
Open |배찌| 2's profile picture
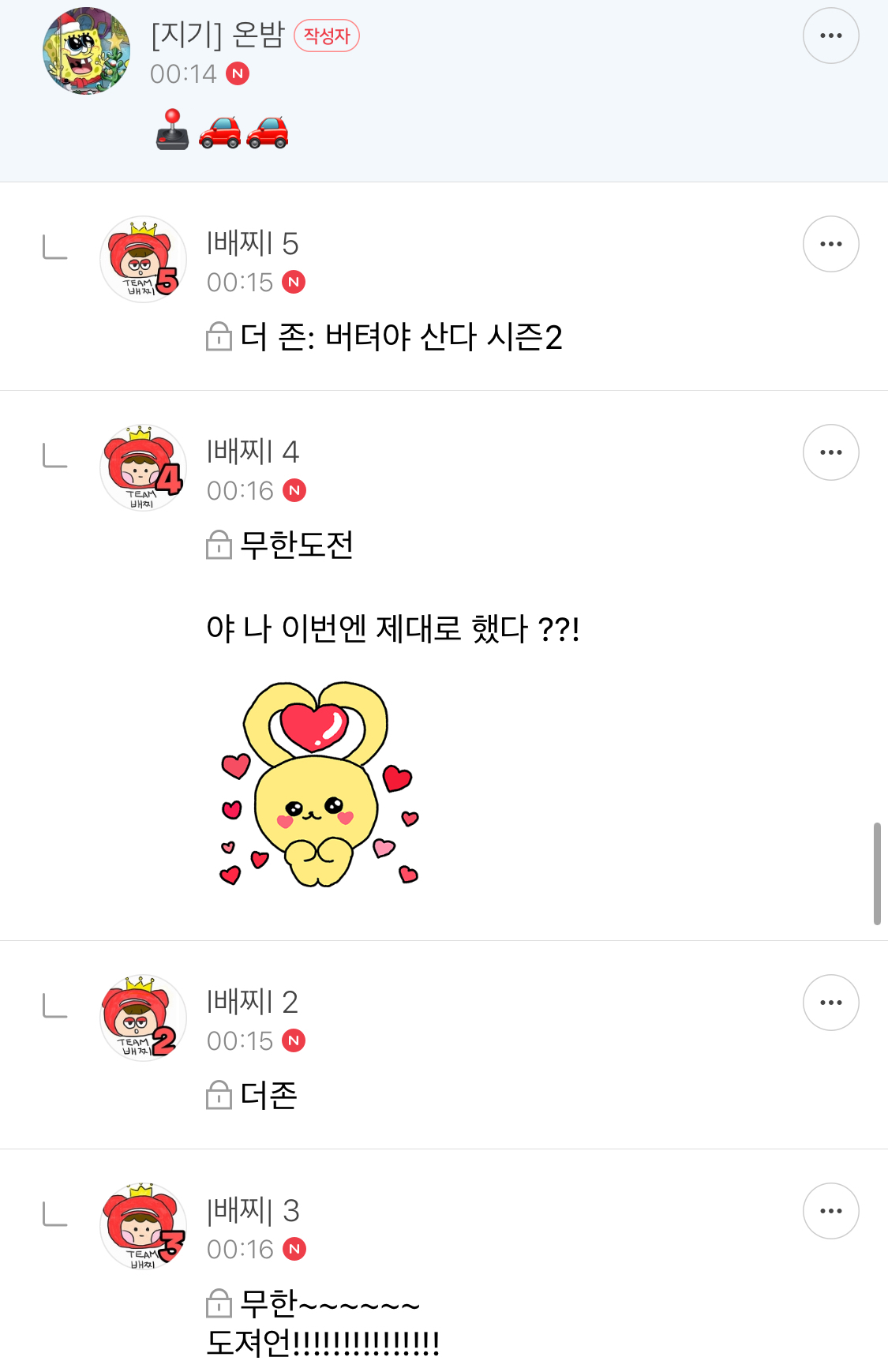[x=142, y=1018]
